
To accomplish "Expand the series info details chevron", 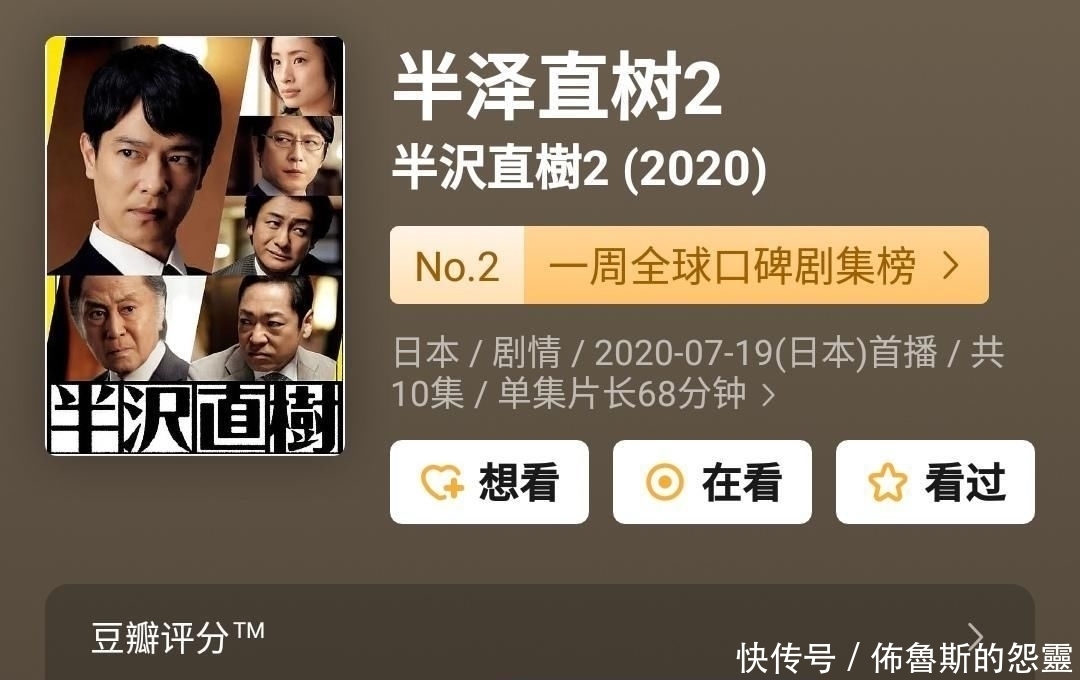I will (x=768, y=396).
